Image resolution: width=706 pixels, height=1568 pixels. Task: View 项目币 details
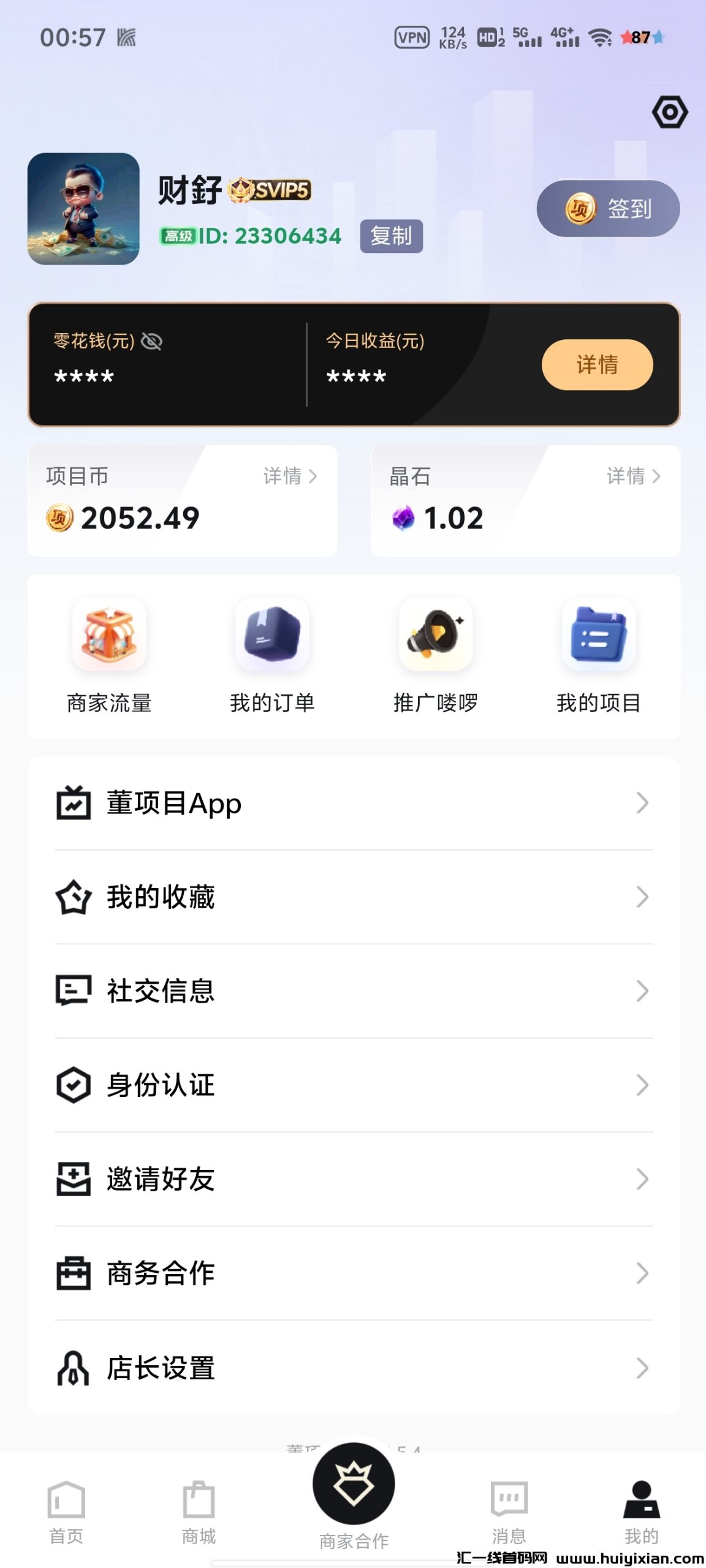[x=290, y=476]
